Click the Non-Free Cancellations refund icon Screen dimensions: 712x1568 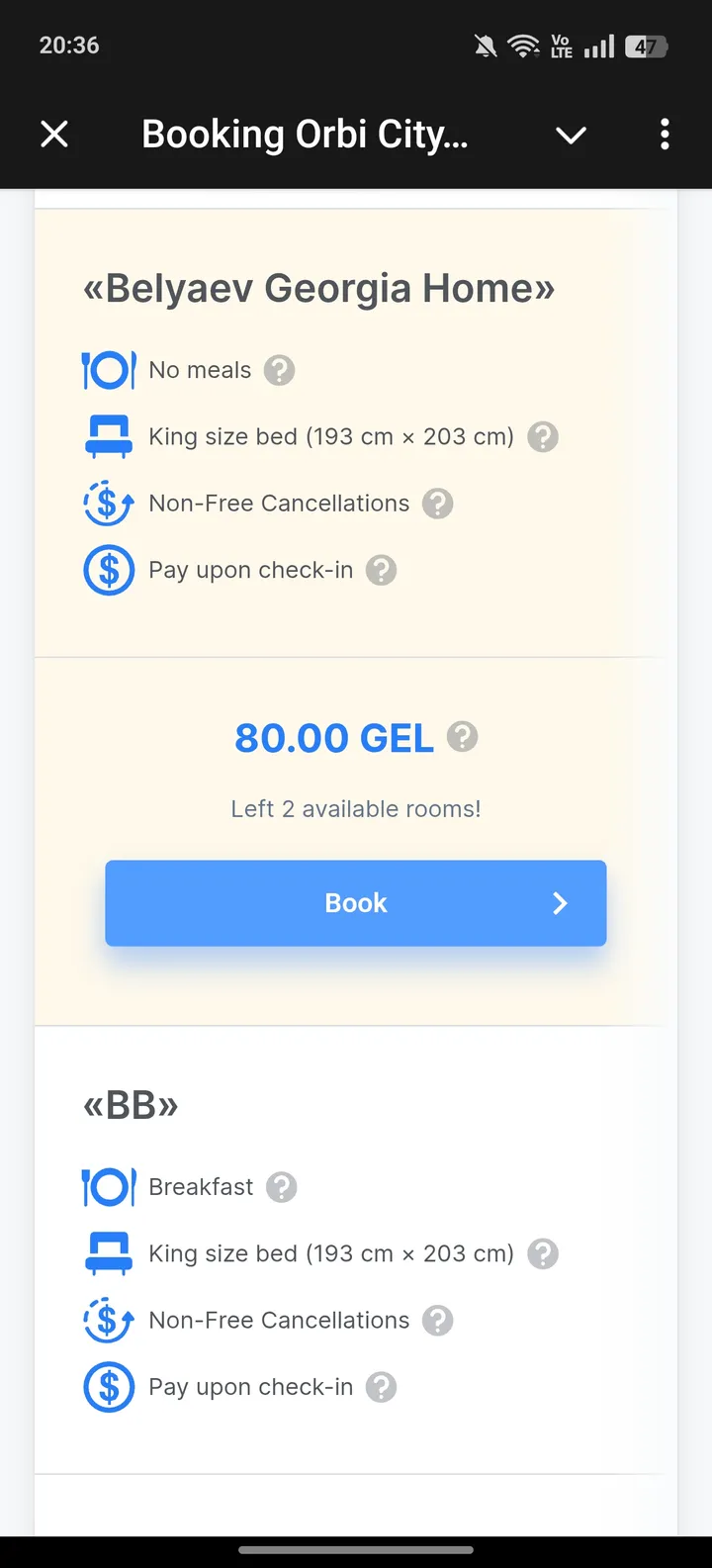coord(108,503)
